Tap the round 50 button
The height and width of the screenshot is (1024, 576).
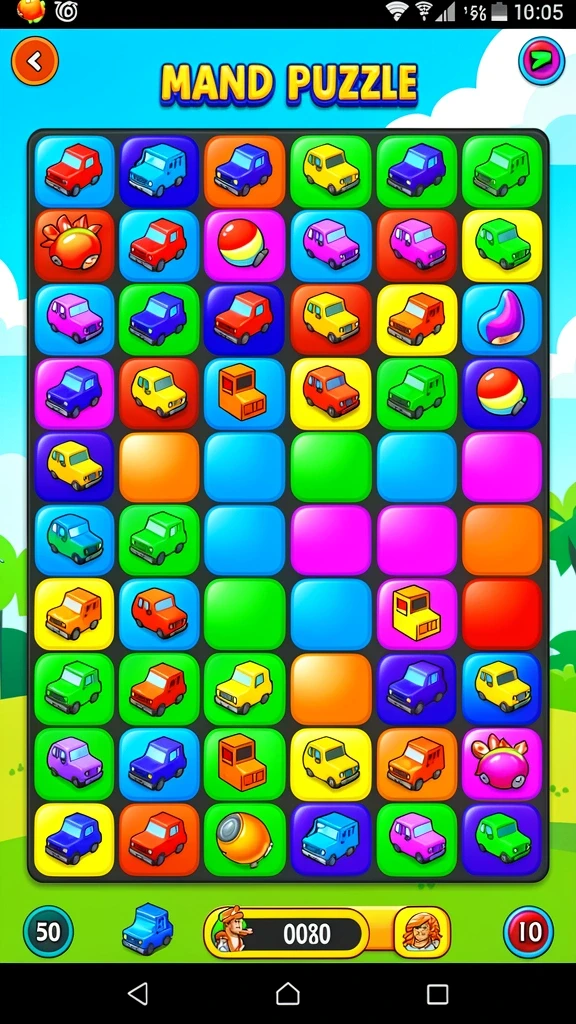(x=48, y=931)
